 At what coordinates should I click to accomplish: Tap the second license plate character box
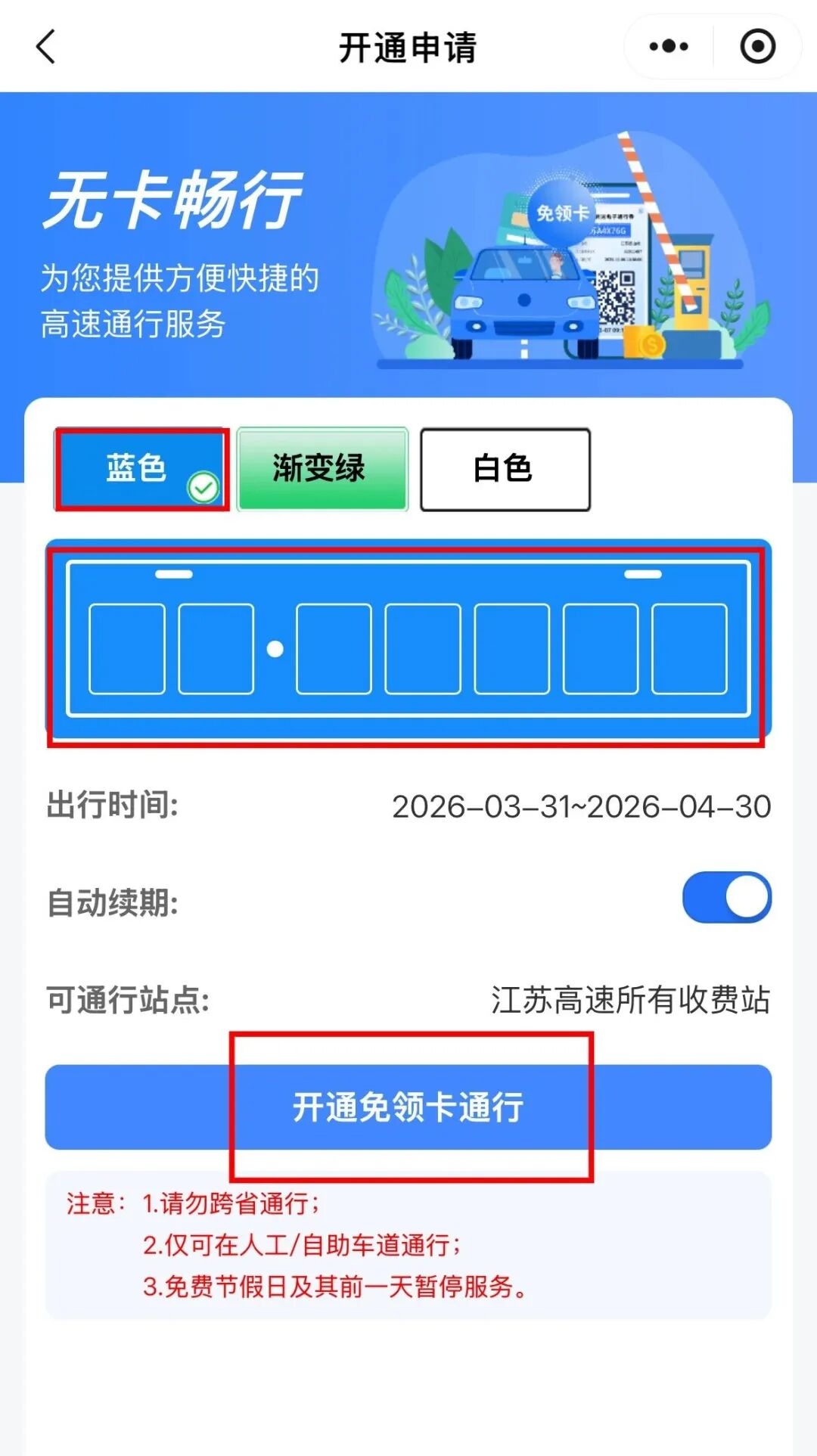[215, 648]
